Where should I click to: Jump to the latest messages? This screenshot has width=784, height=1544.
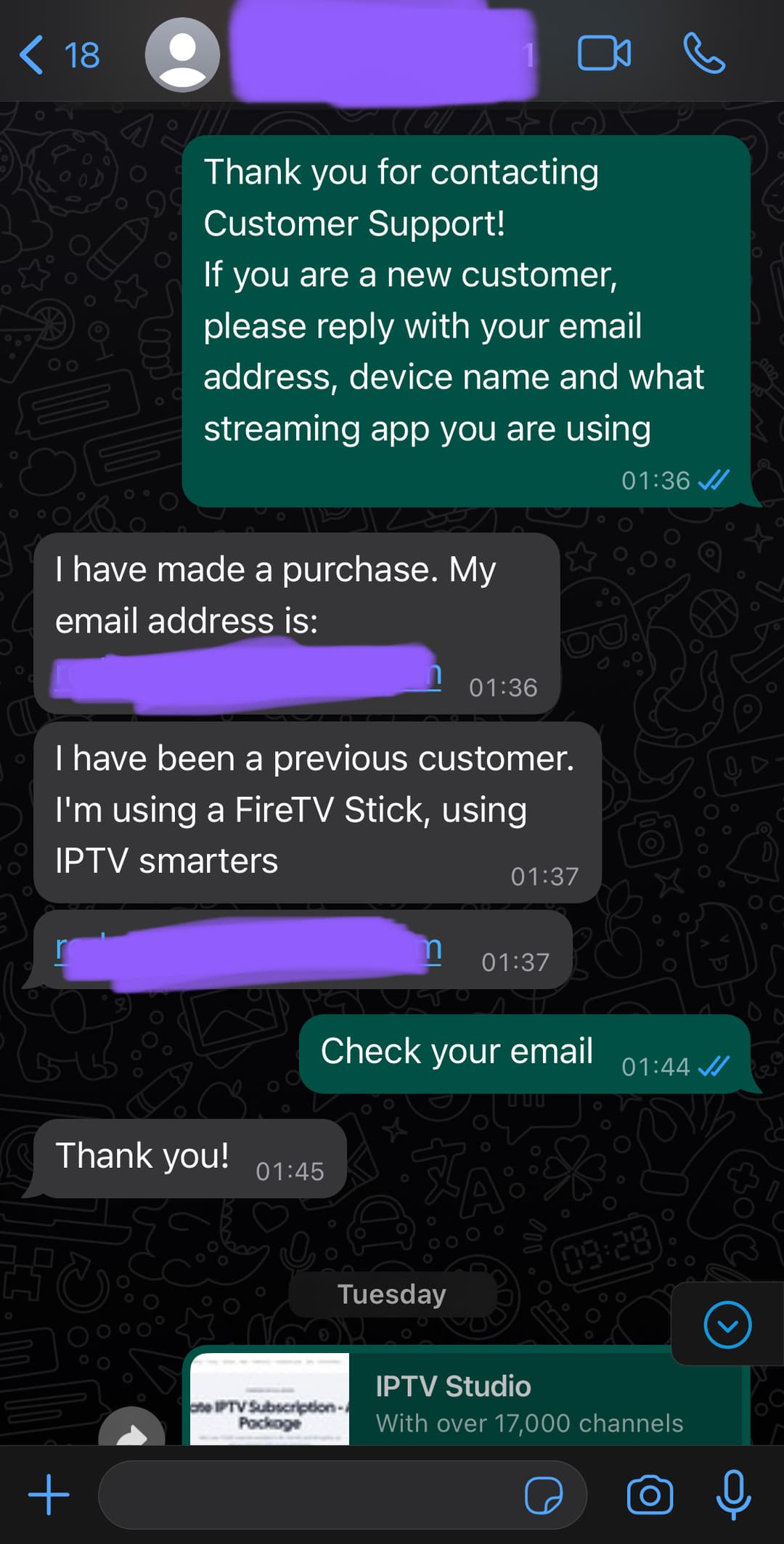(x=727, y=1325)
